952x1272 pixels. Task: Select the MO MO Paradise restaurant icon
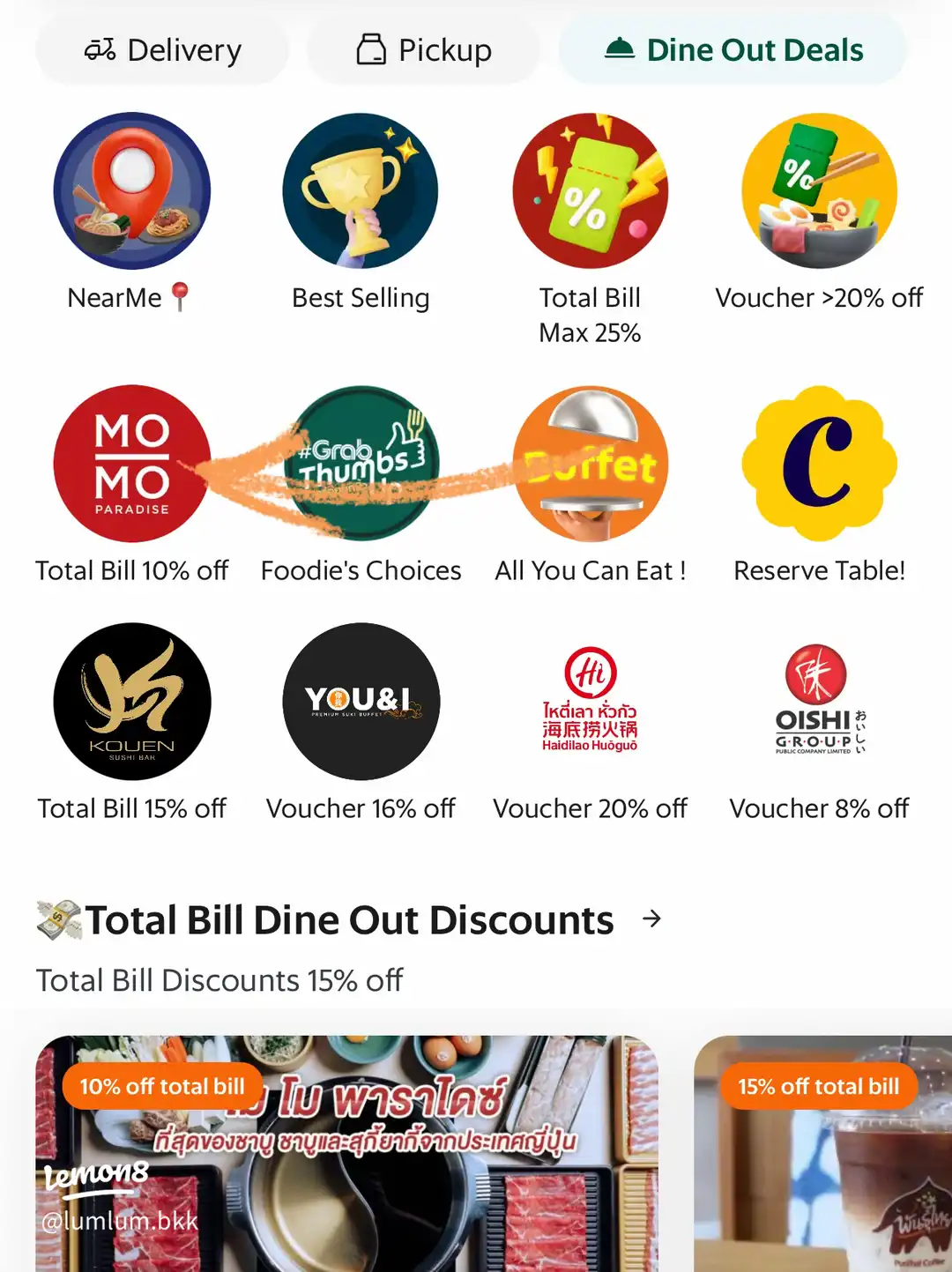point(132,465)
